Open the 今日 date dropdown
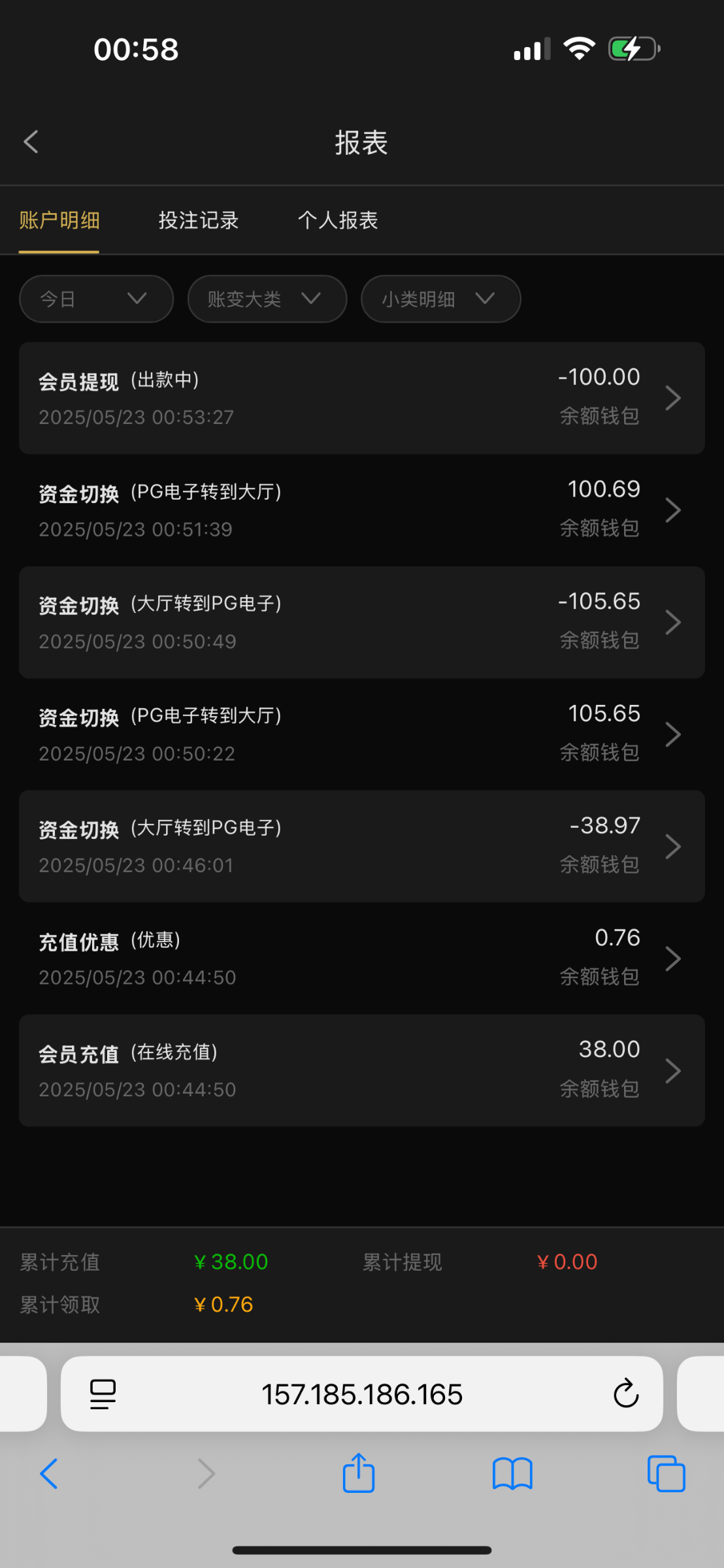Viewport: 724px width, 1568px height. (97, 299)
